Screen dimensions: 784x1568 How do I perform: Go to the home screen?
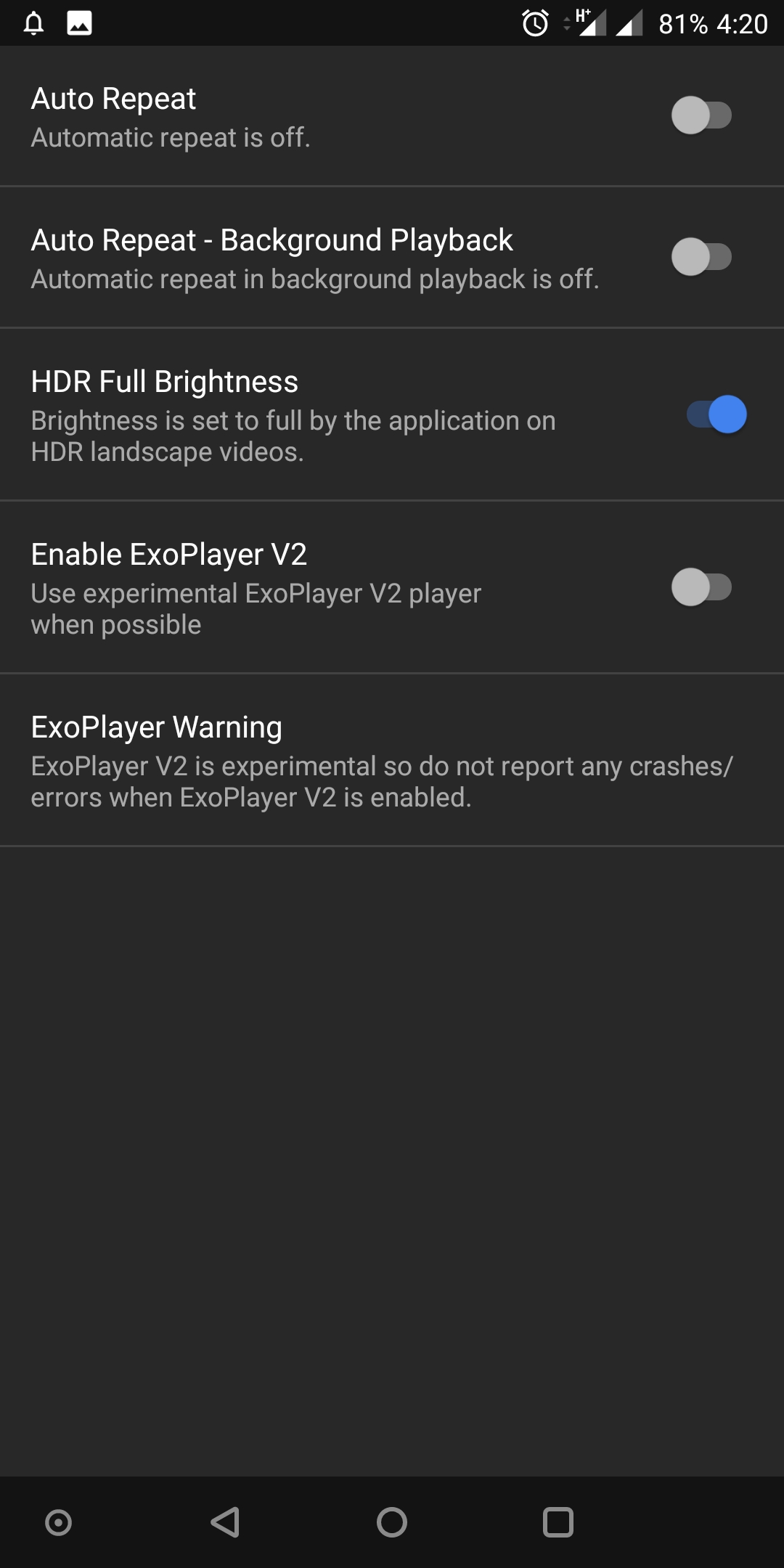[392, 1522]
